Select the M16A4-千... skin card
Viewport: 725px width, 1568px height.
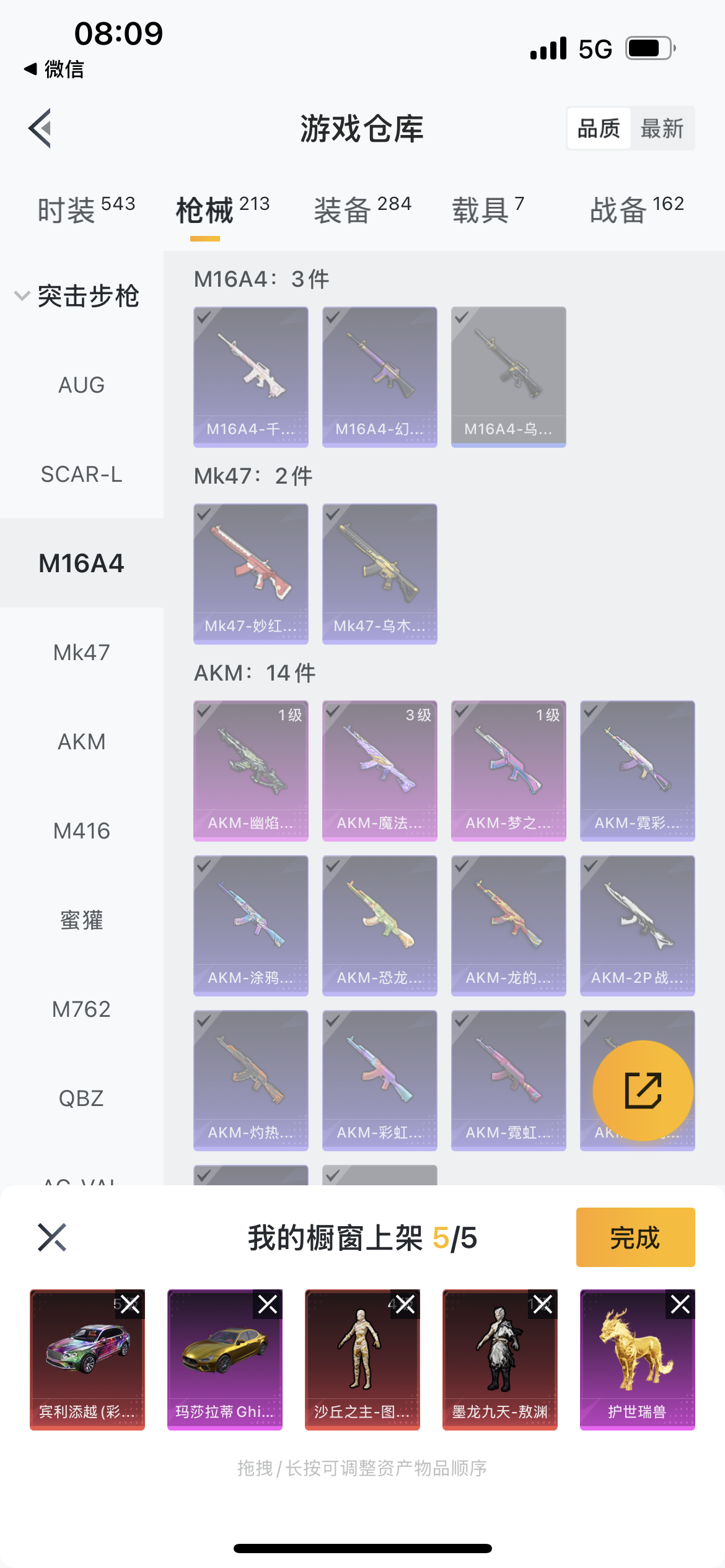click(250, 377)
